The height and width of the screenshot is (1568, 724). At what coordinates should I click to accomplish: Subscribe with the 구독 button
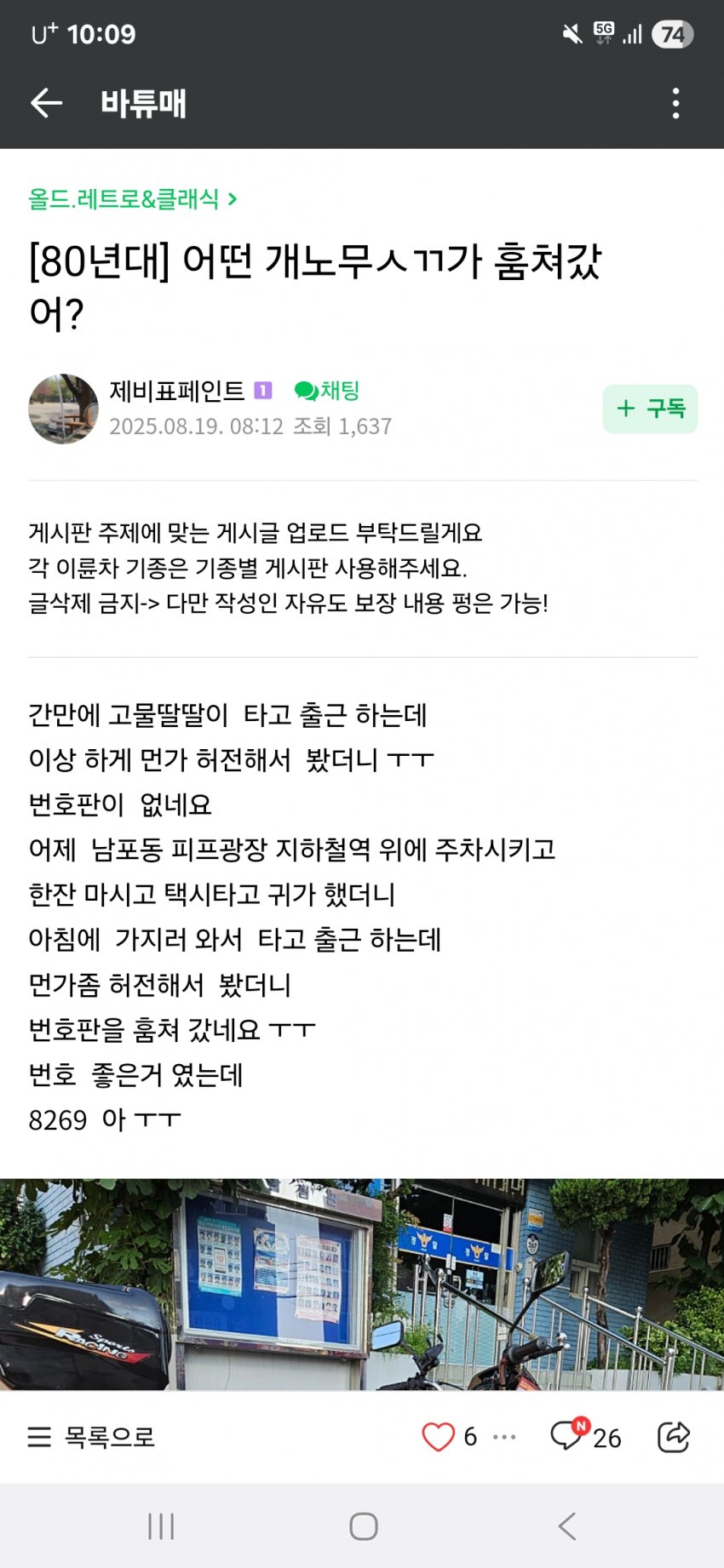tap(650, 409)
